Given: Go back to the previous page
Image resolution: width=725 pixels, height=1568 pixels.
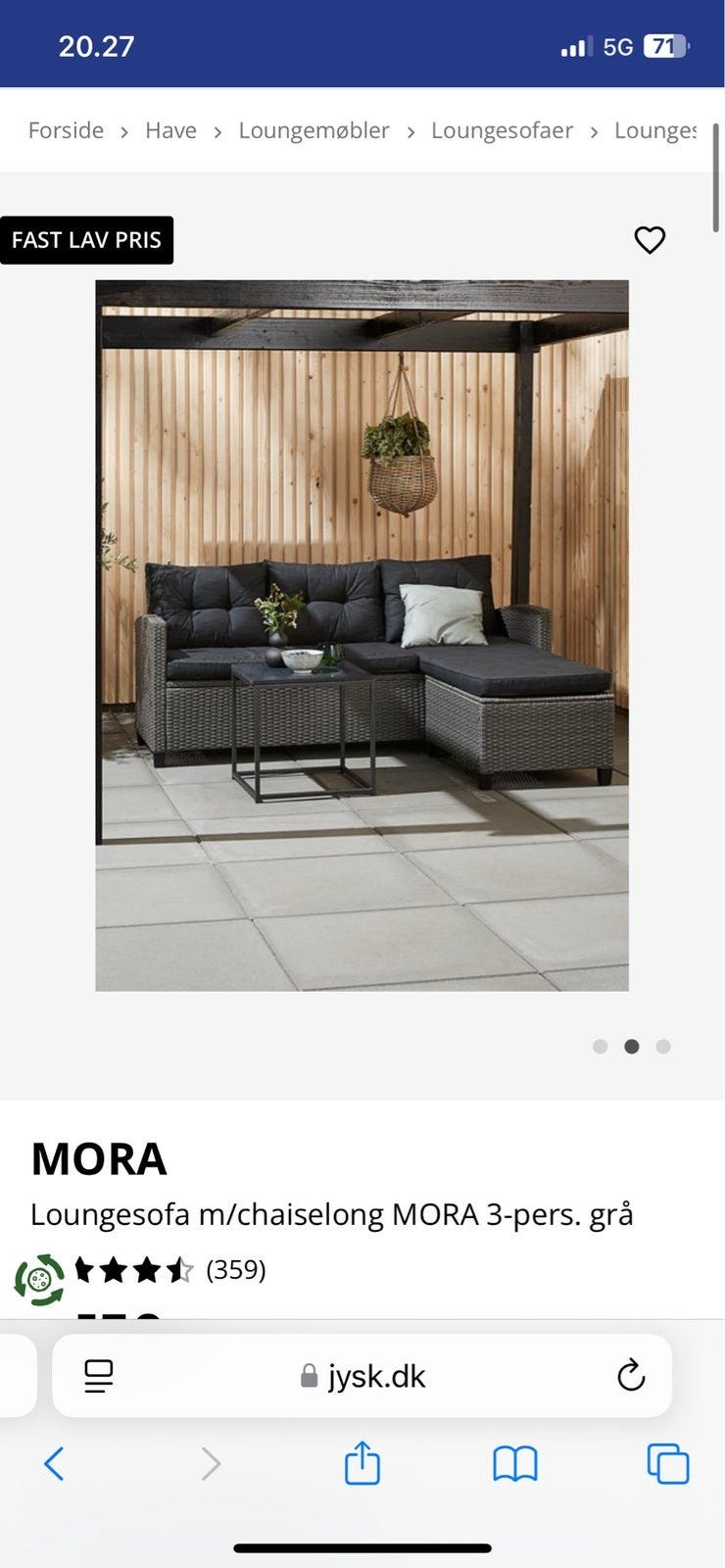Looking at the screenshot, I should click(x=54, y=1463).
